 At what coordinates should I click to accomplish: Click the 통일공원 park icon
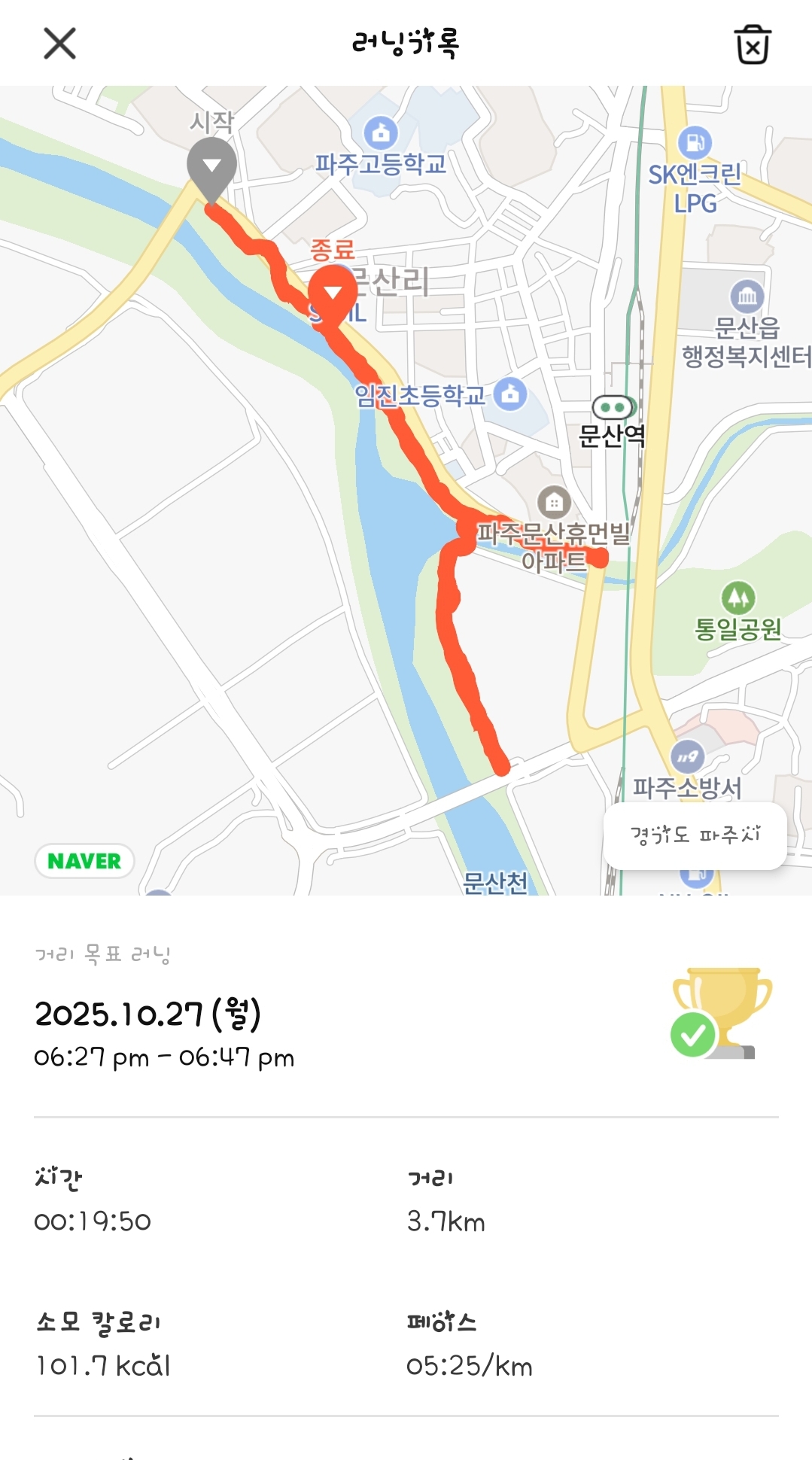[740, 595]
